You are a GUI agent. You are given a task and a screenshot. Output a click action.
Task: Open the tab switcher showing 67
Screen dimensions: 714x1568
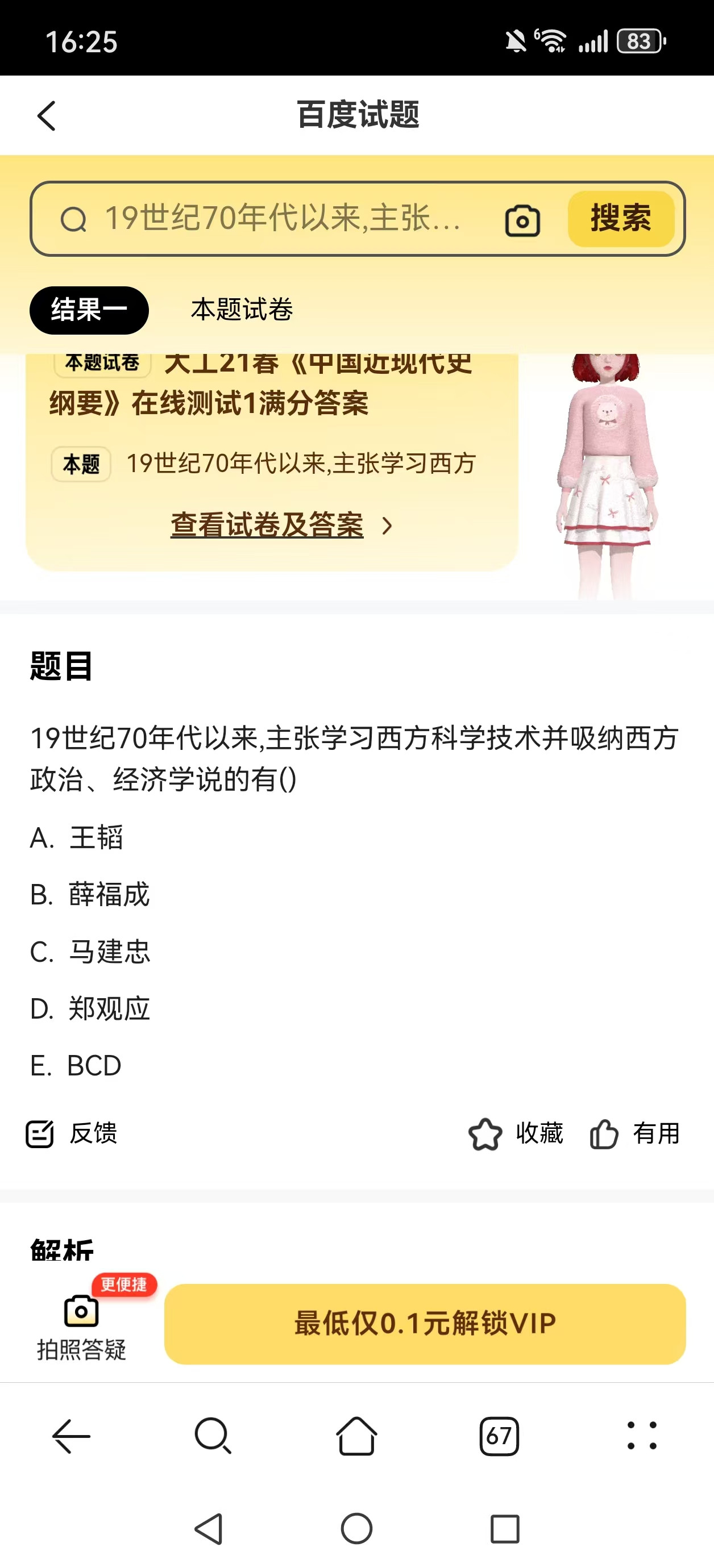[x=499, y=1435]
